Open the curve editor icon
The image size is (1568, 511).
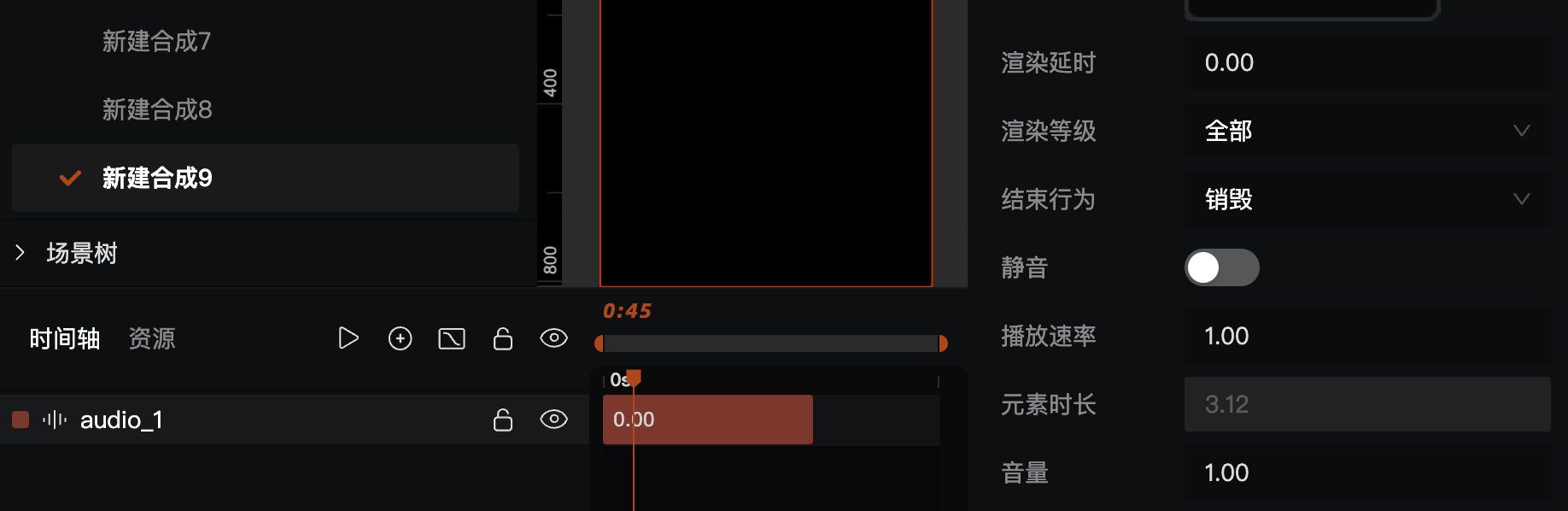451,338
